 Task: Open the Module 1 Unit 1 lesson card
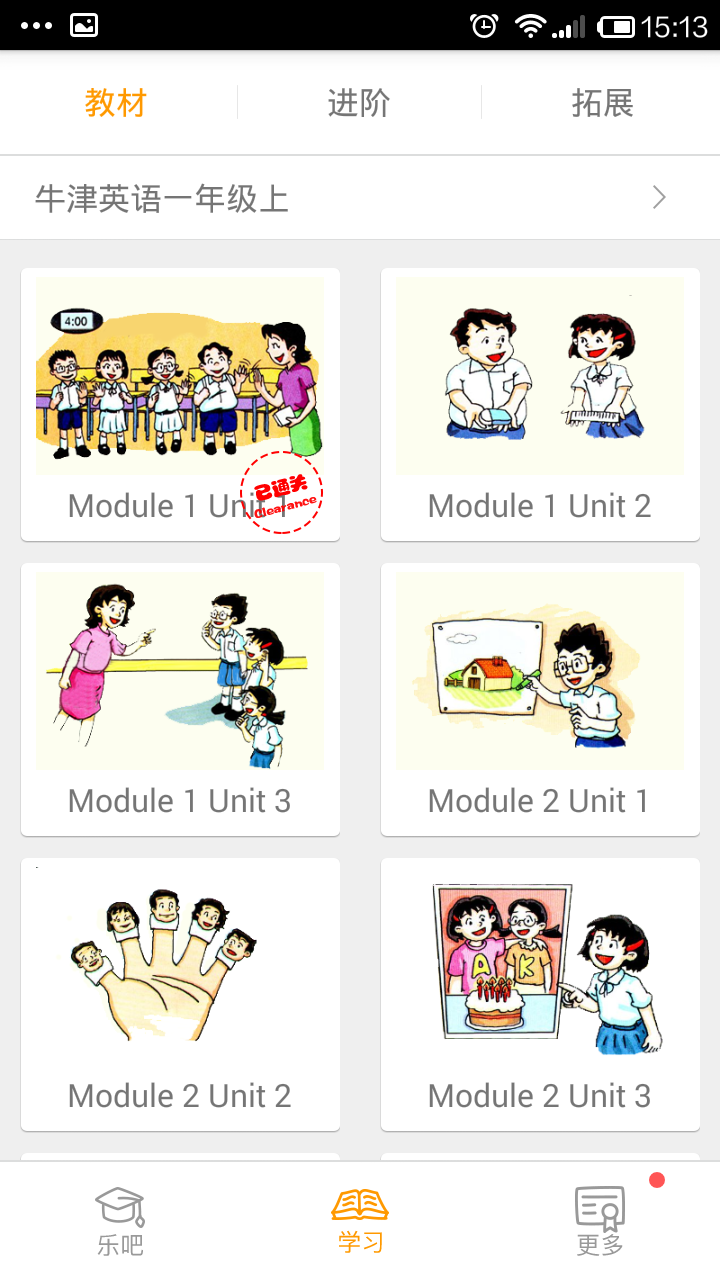coord(180,404)
